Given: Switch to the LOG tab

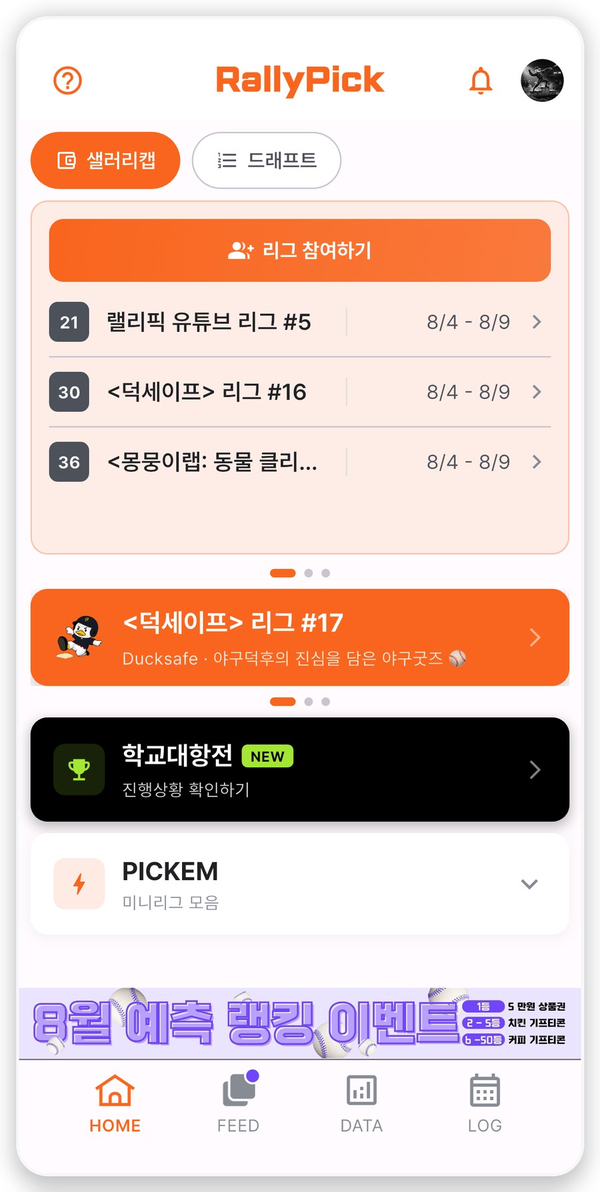Looking at the screenshot, I should (x=484, y=1103).
